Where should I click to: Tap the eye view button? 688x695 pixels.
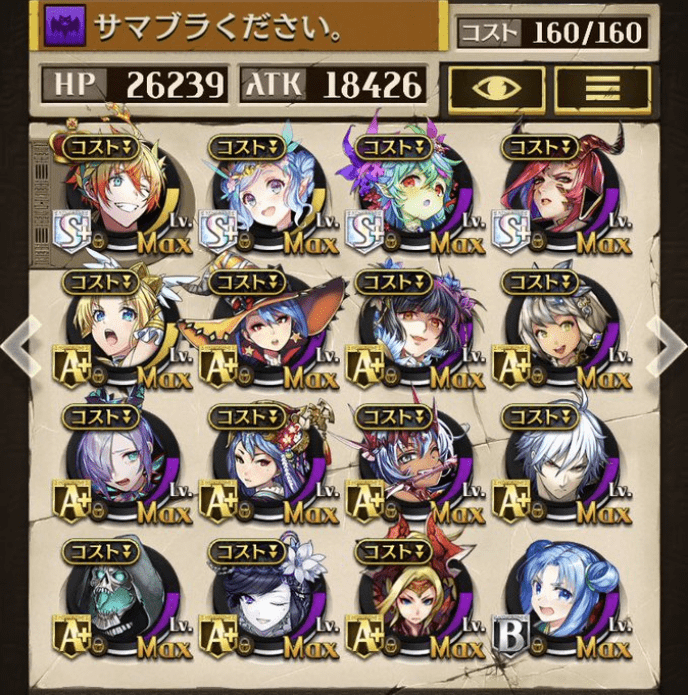pyautogui.click(x=496, y=87)
